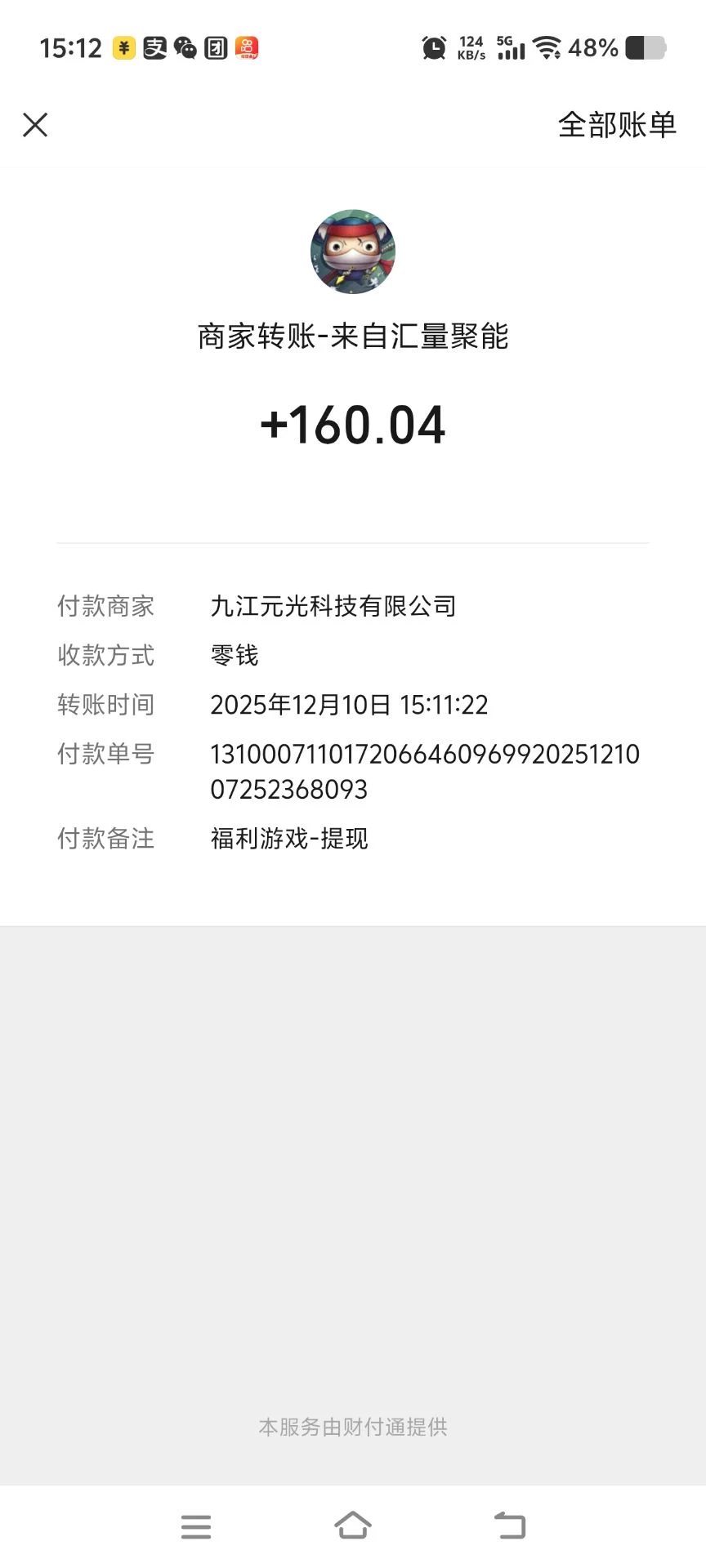Open 全部账单 to view all bills
Viewport: 706px width, 1568px height.
pos(617,125)
